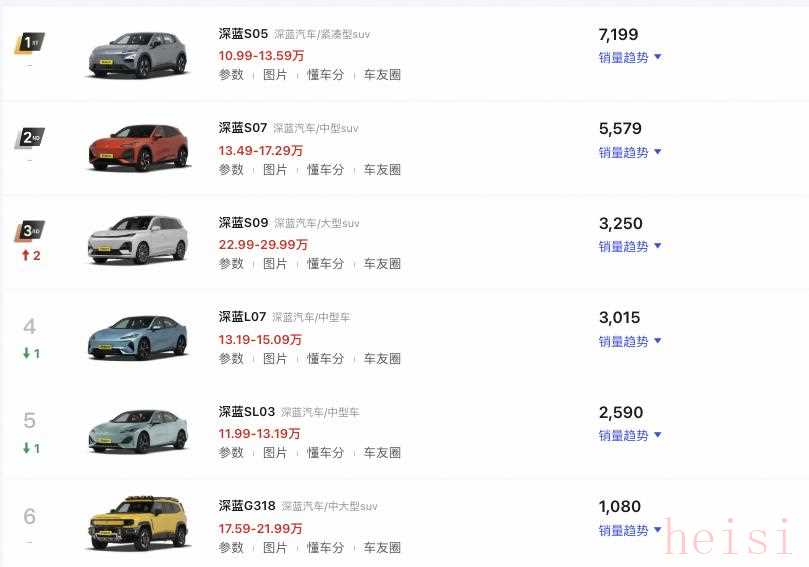
Task: Open 深蓝S05 parameters (参数)
Action: (x=231, y=75)
